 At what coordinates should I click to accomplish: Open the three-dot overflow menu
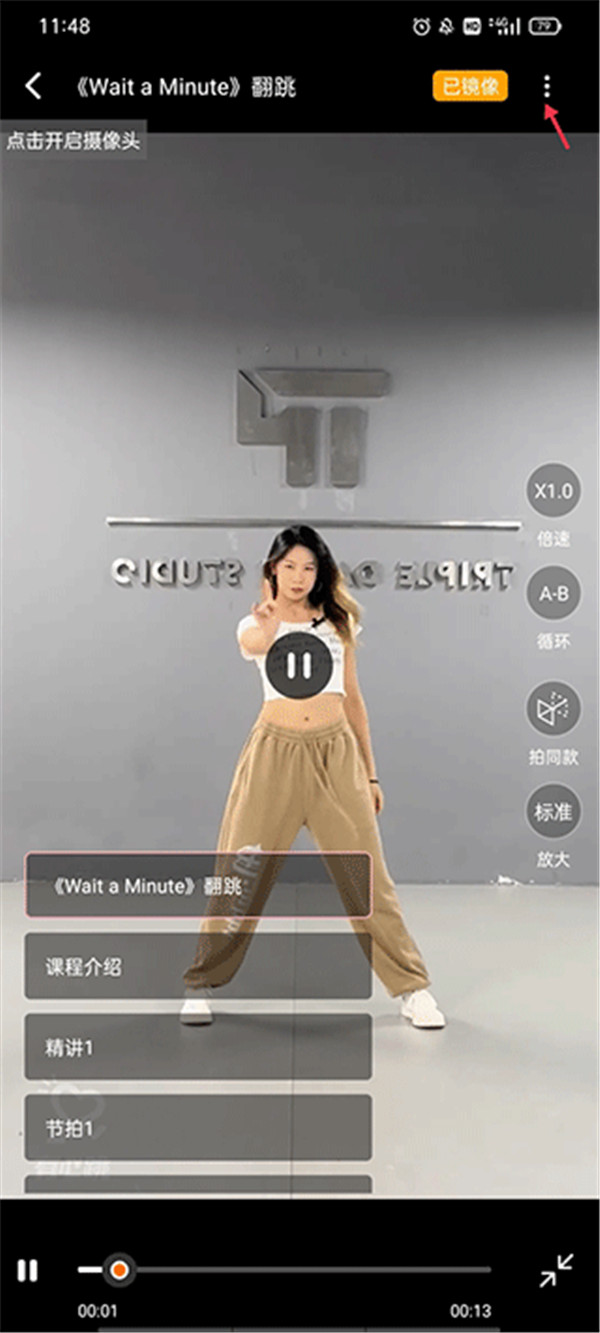point(546,87)
